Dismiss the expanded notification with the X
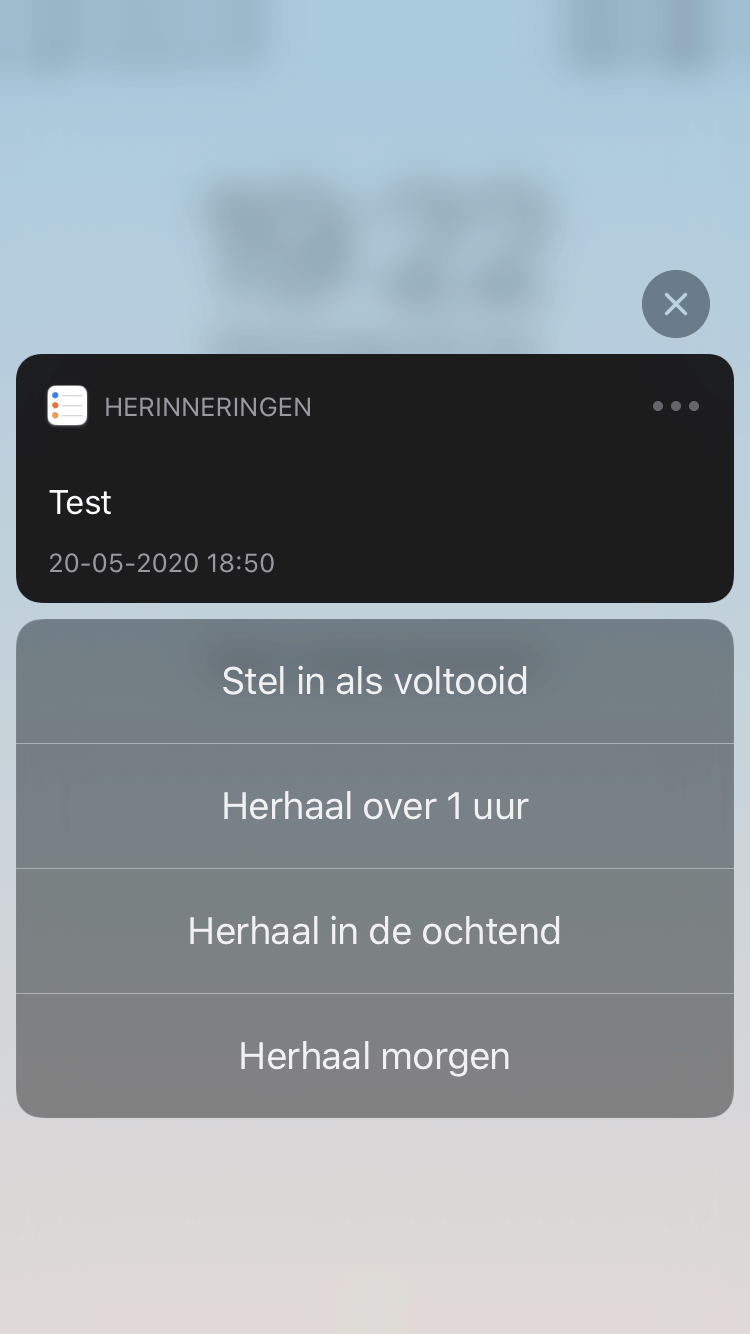 point(676,304)
